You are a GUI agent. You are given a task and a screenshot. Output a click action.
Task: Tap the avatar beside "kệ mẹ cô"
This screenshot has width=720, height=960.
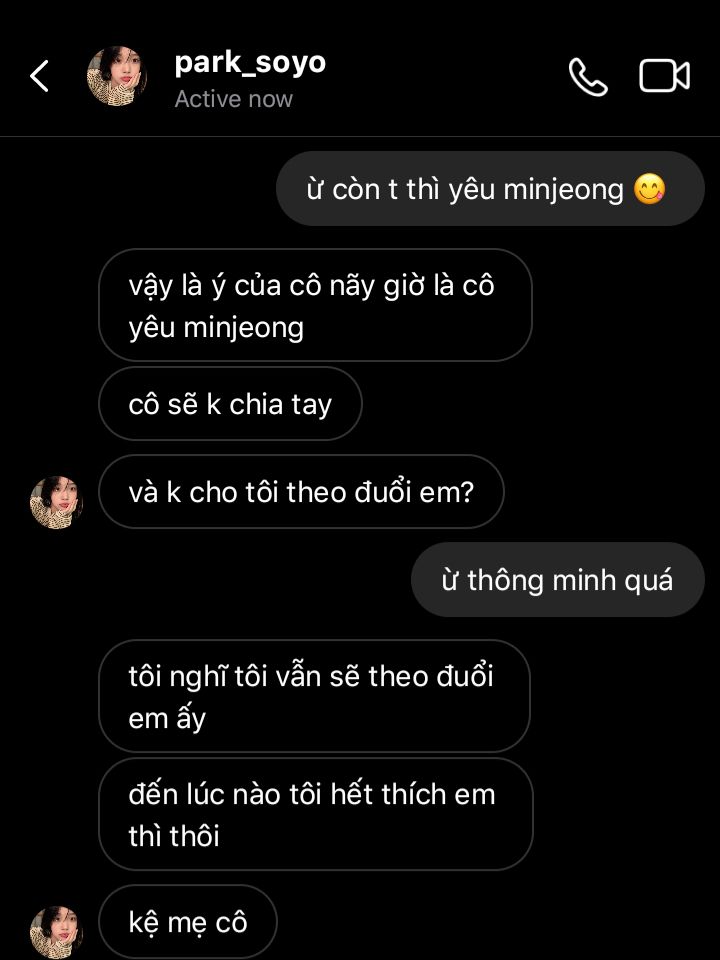click(x=56, y=932)
